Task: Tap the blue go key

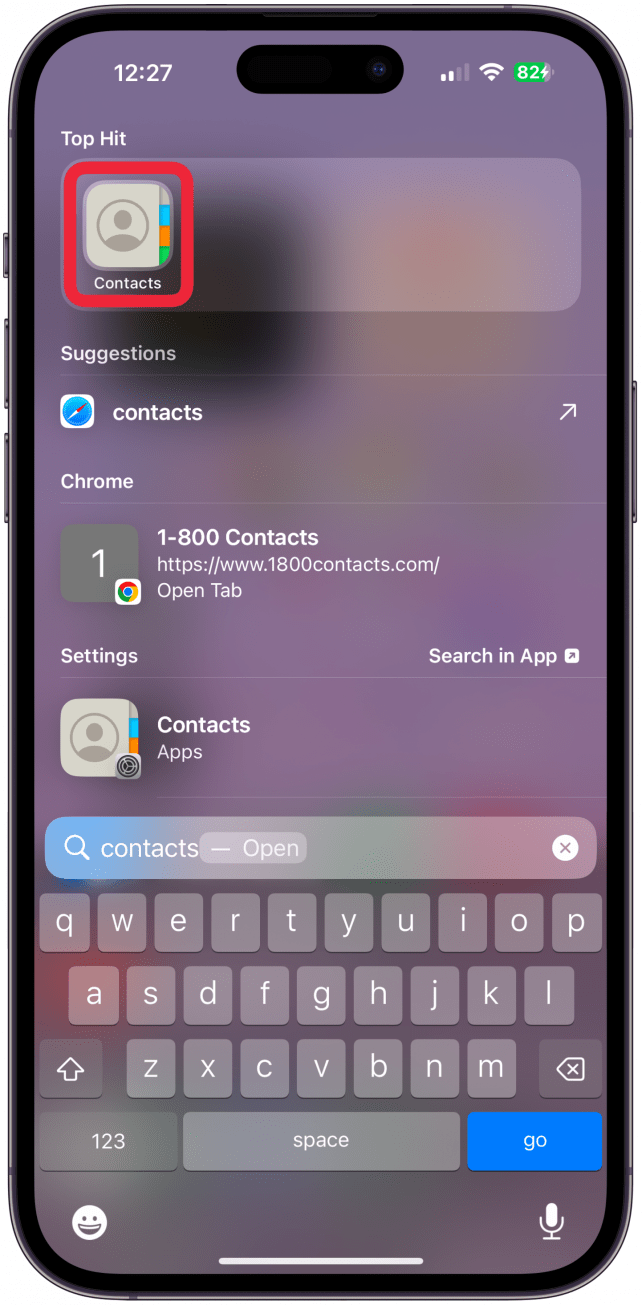Action: [x=534, y=1141]
